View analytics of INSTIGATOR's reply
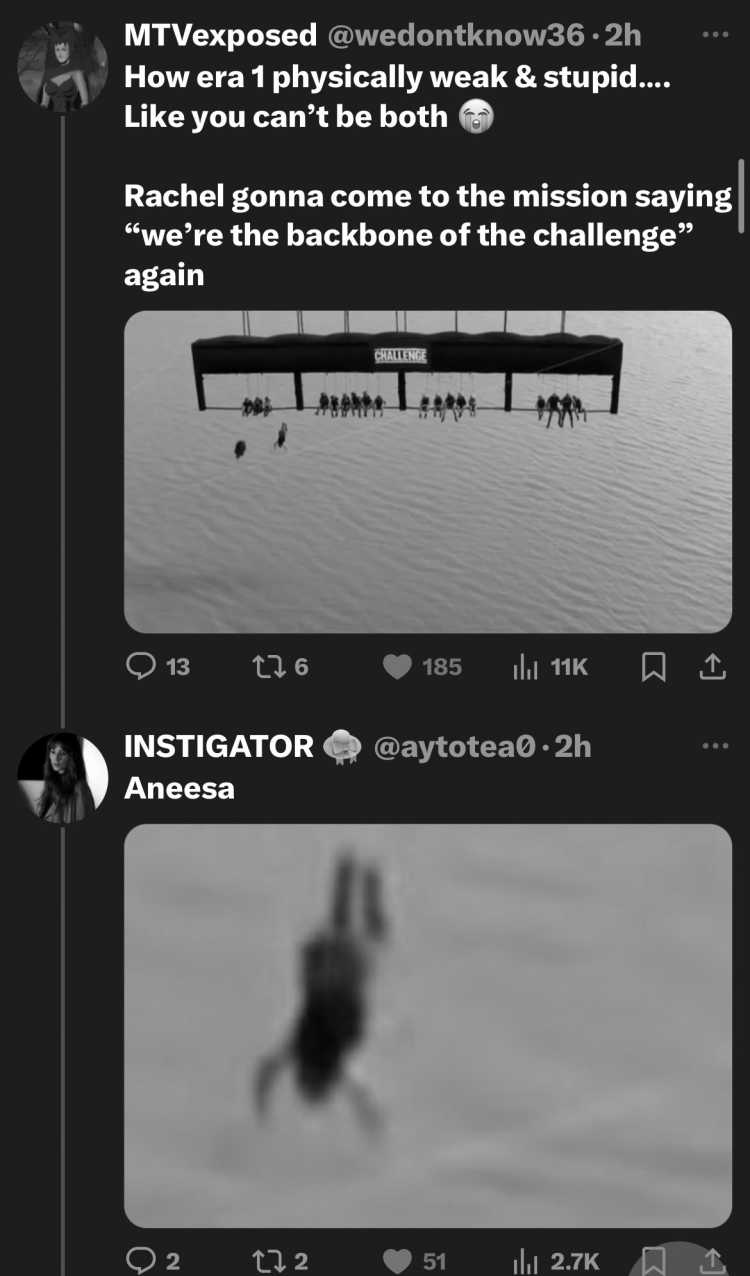 [555, 1261]
